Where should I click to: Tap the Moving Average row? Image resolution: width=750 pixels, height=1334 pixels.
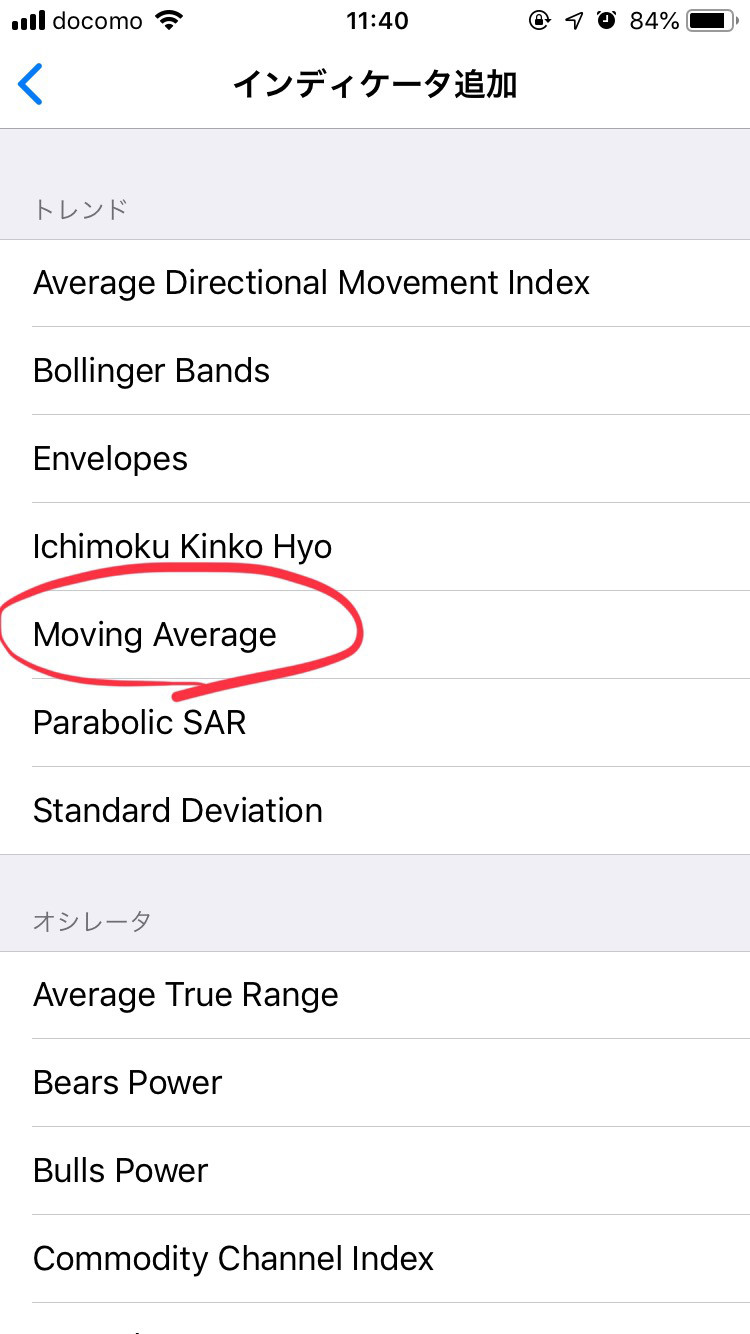pyautogui.click(x=375, y=635)
